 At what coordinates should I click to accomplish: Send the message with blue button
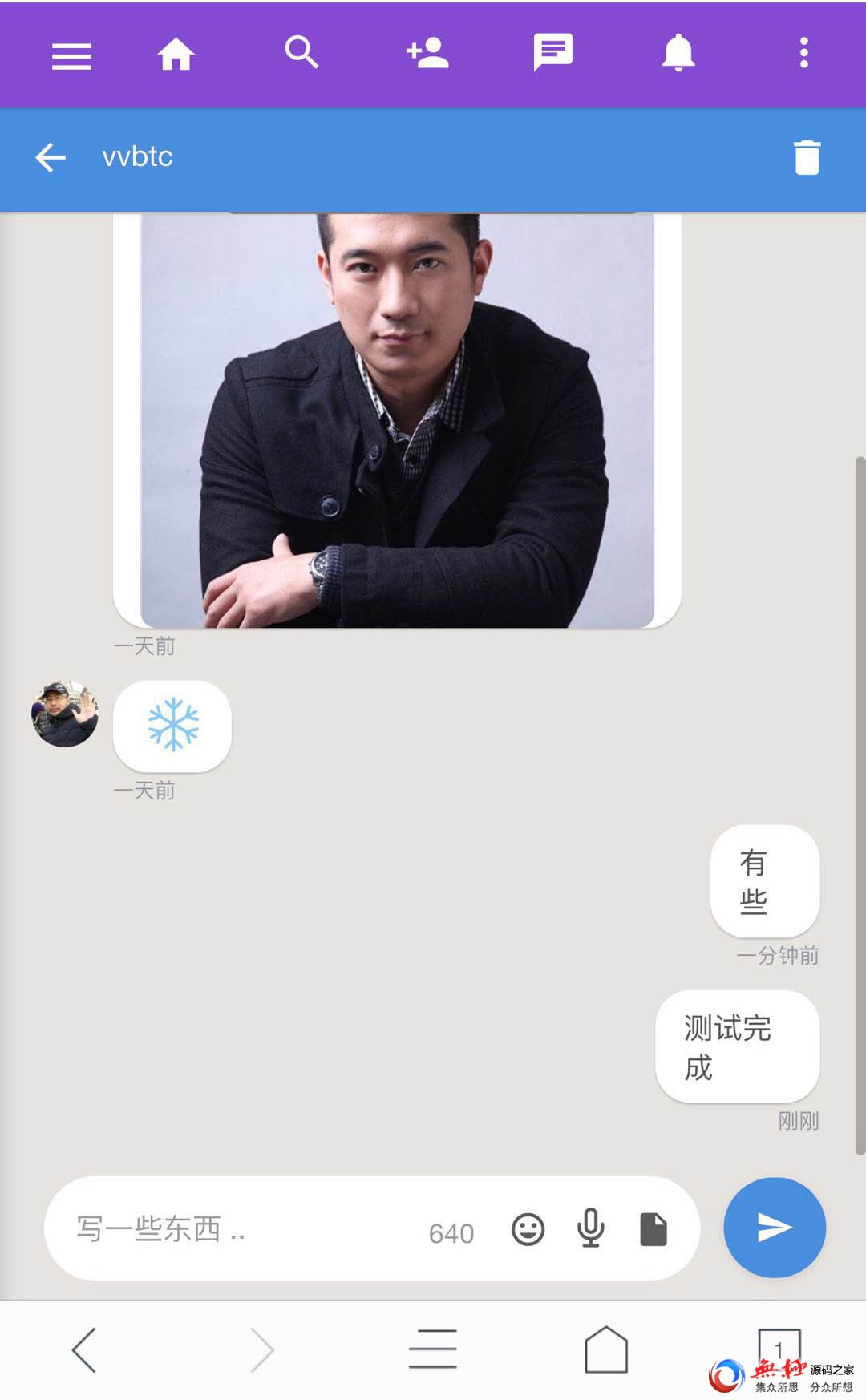pos(775,1228)
